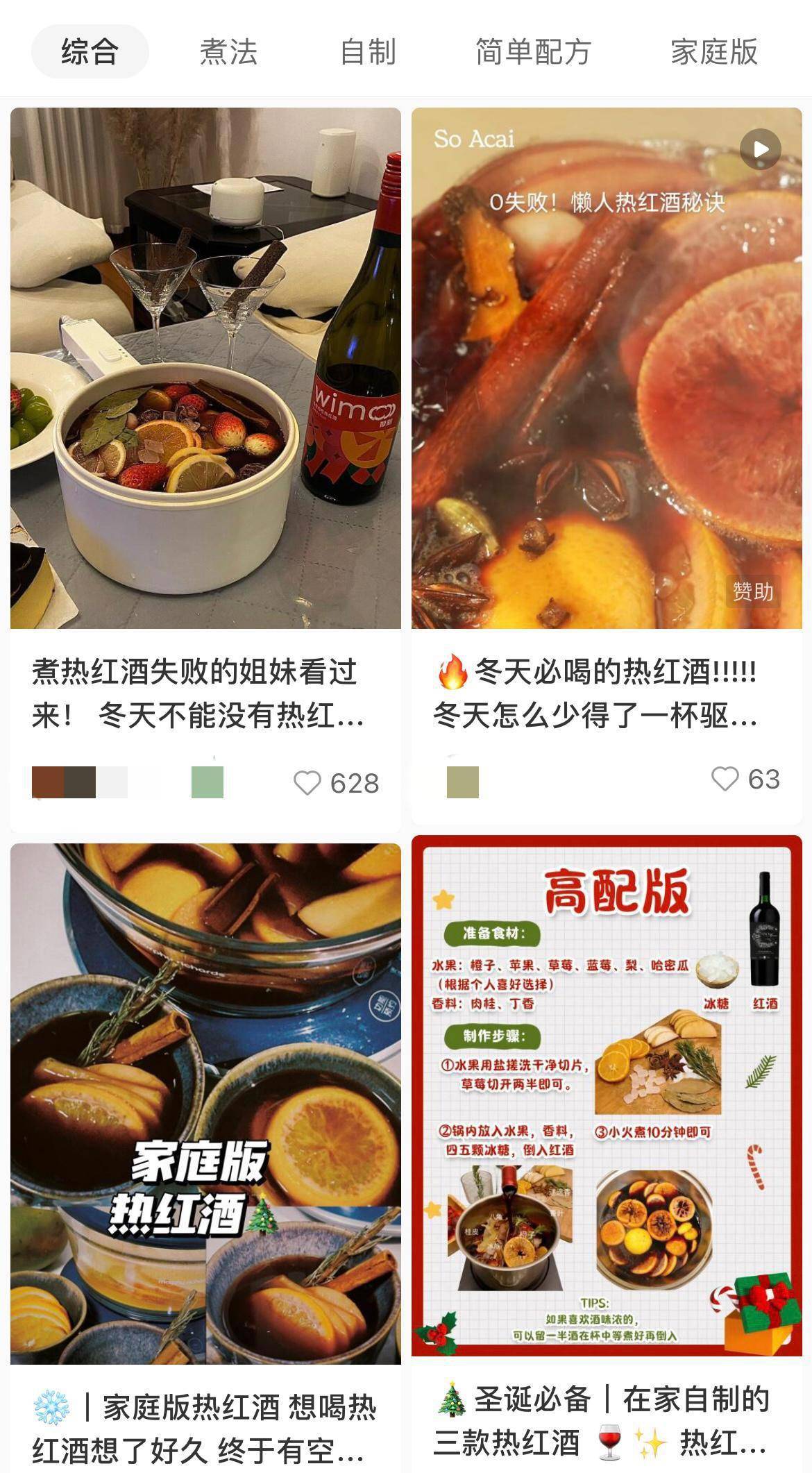Viewport: 812px width, 1473px height.
Task: Open the post 煮热红酒失败的姐妹看过来
Action: (205, 368)
